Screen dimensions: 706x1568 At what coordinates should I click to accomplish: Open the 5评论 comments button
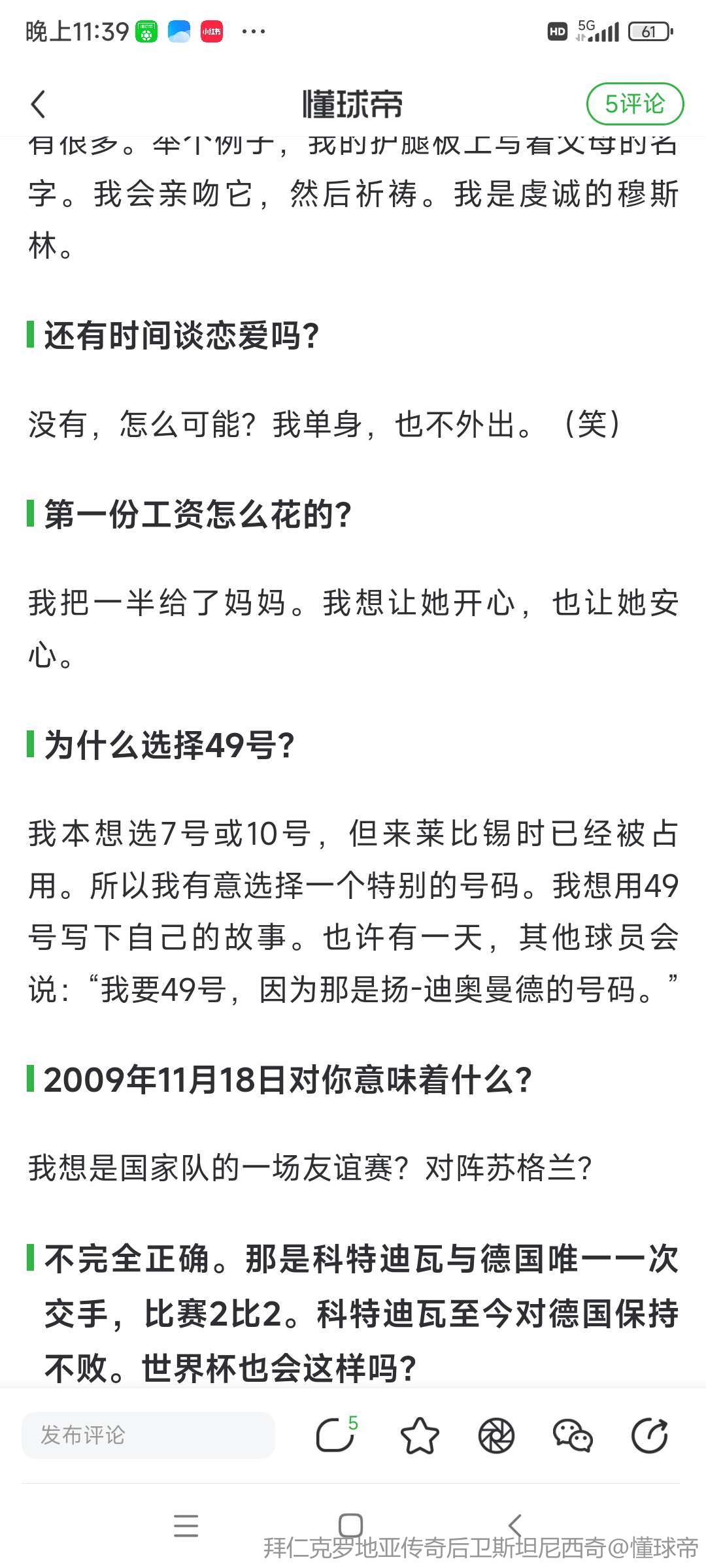click(x=635, y=104)
